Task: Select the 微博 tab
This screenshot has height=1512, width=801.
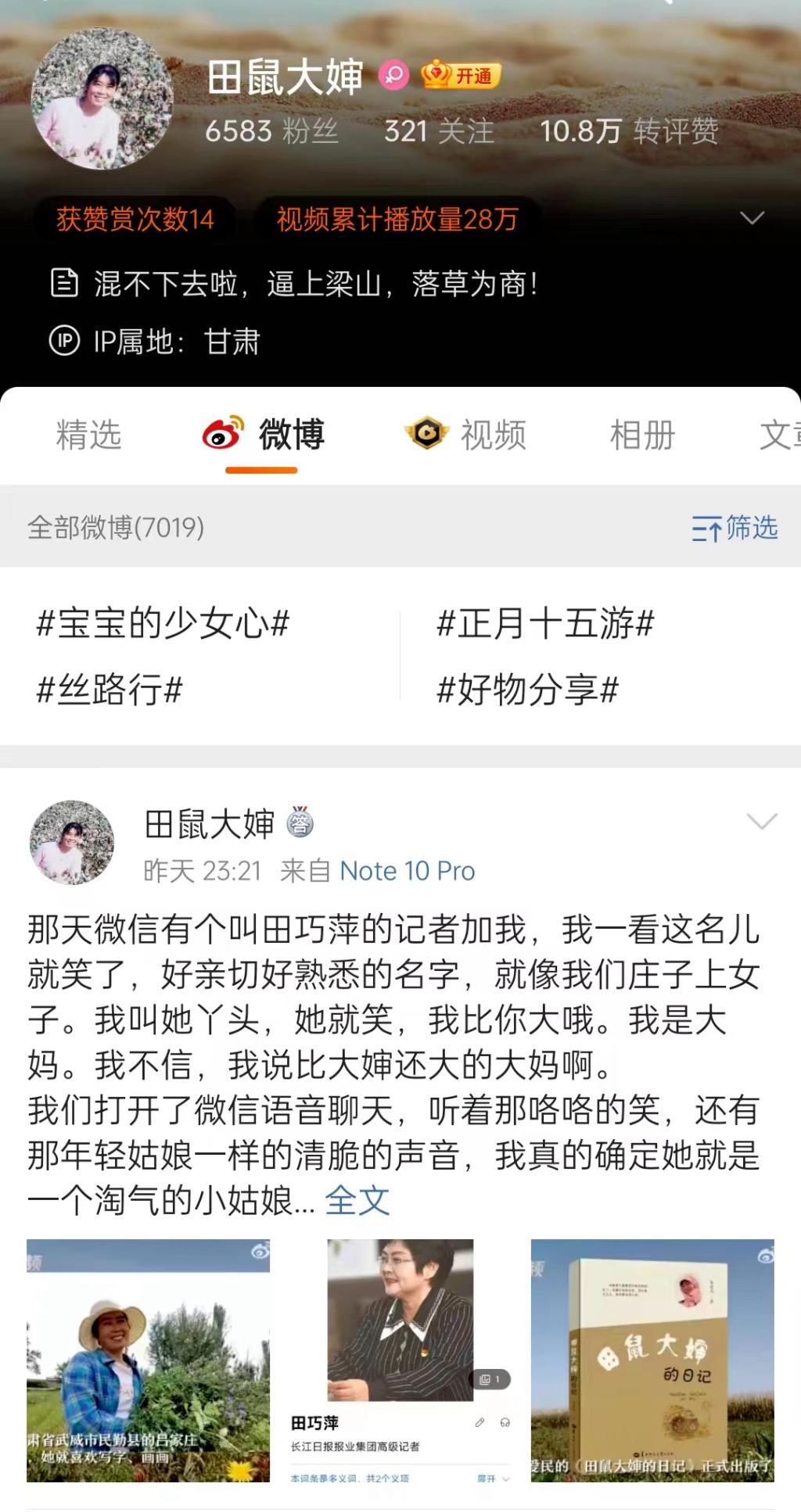Action: point(264,435)
